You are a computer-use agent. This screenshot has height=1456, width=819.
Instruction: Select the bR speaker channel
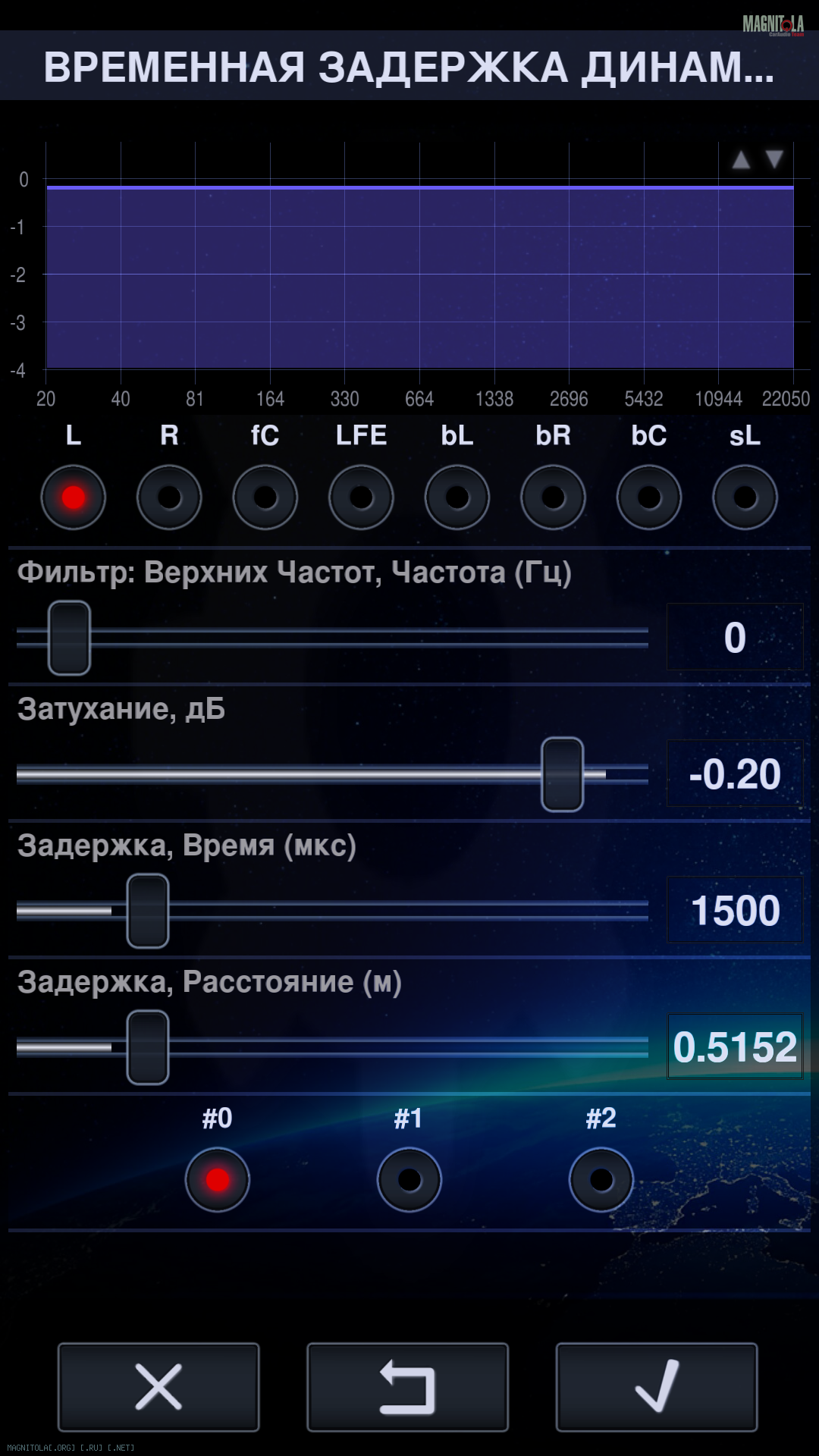coord(553,497)
